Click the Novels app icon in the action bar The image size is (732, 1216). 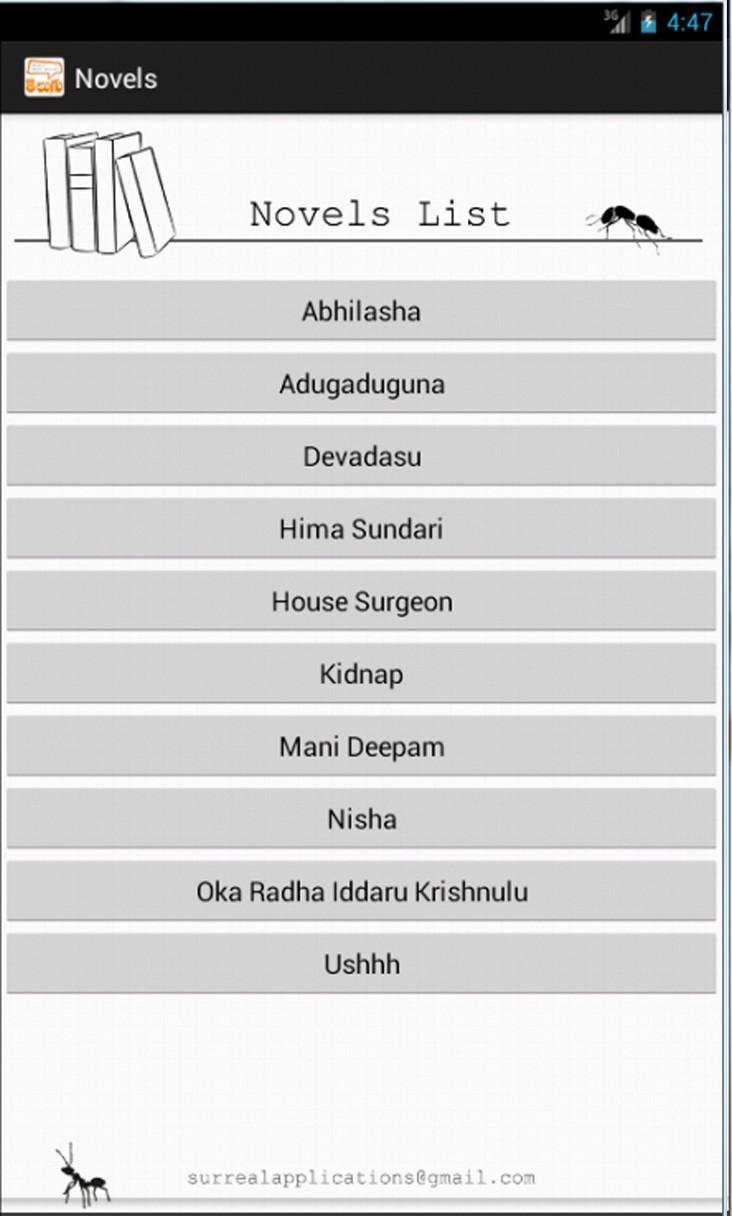pyautogui.click(x=42, y=78)
